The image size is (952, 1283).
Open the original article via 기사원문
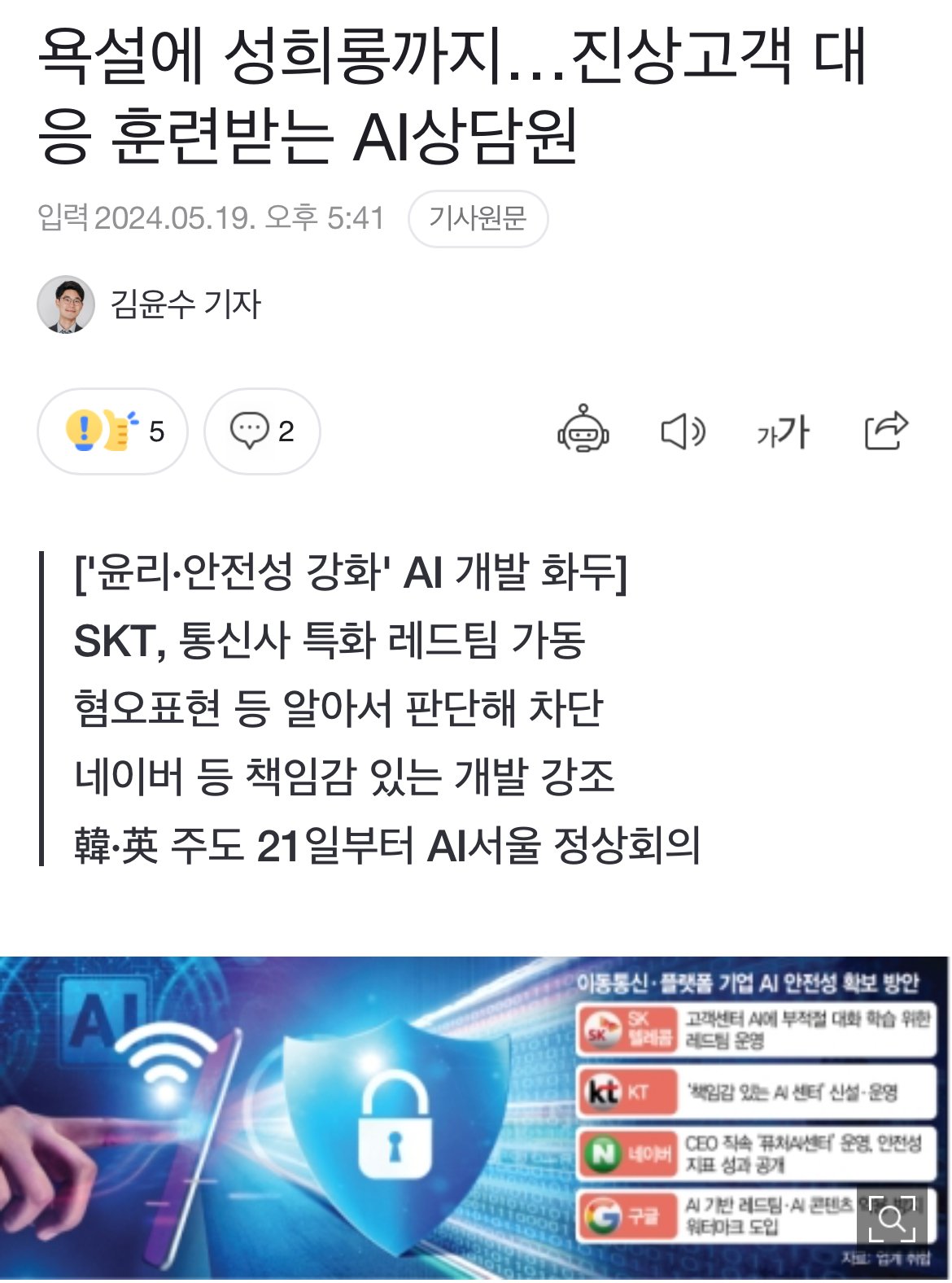[478, 218]
